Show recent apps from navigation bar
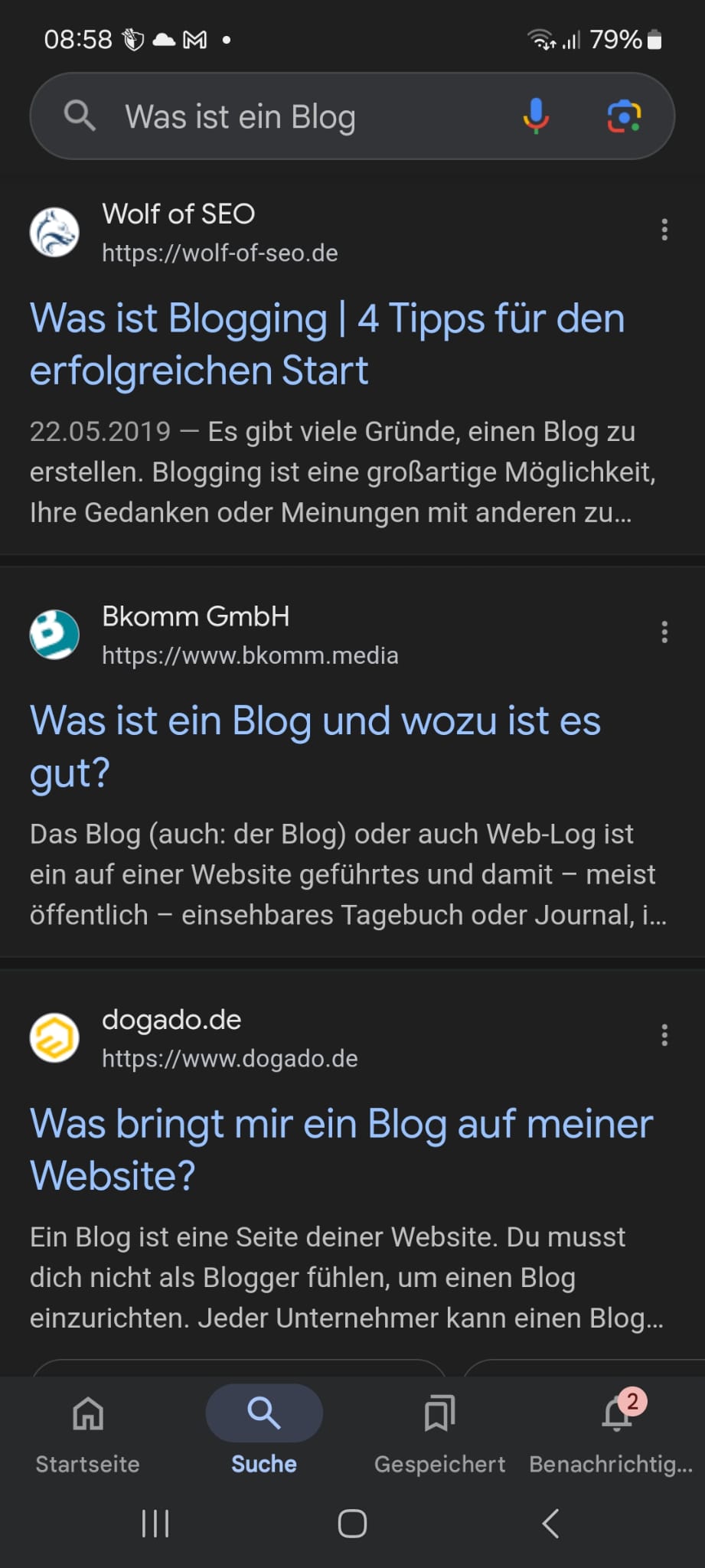Image resolution: width=705 pixels, height=1568 pixels. (x=155, y=1524)
